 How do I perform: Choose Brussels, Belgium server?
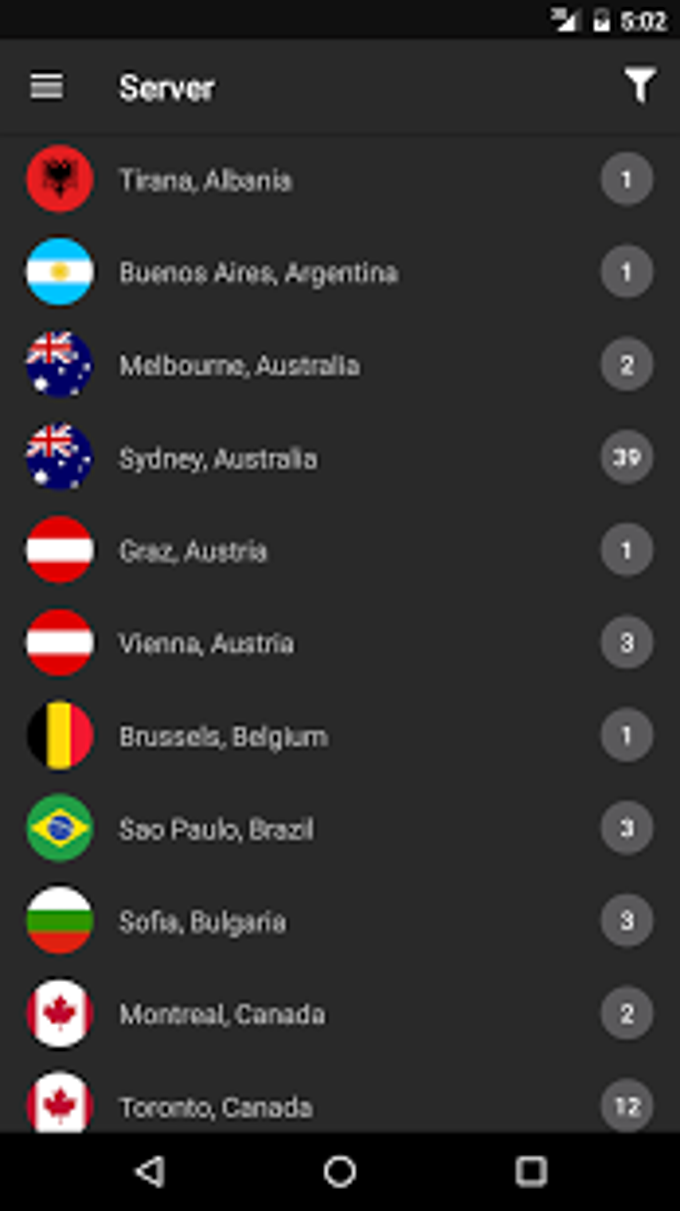pyautogui.click(x=340, y=736)
